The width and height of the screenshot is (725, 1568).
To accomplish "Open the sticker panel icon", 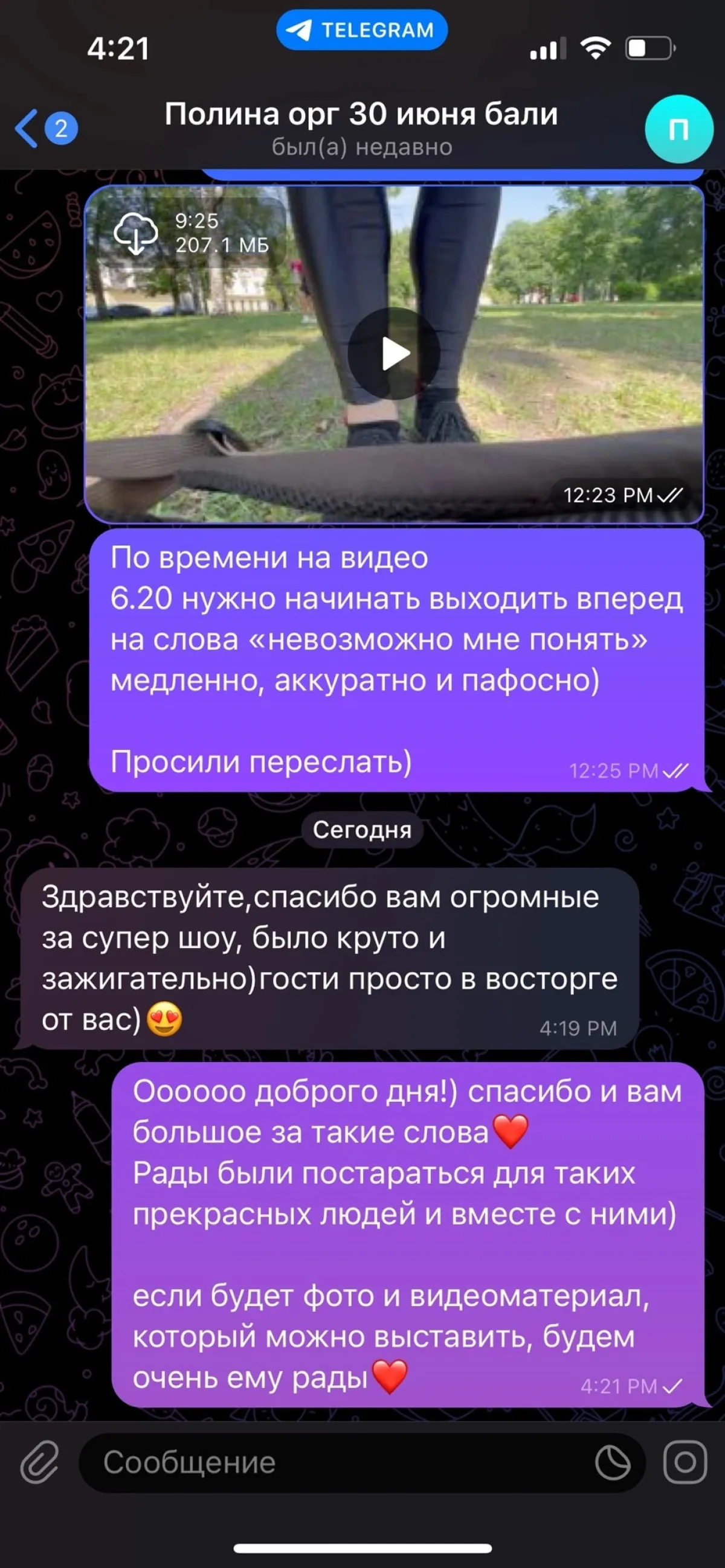I will tap(612, 1462).
